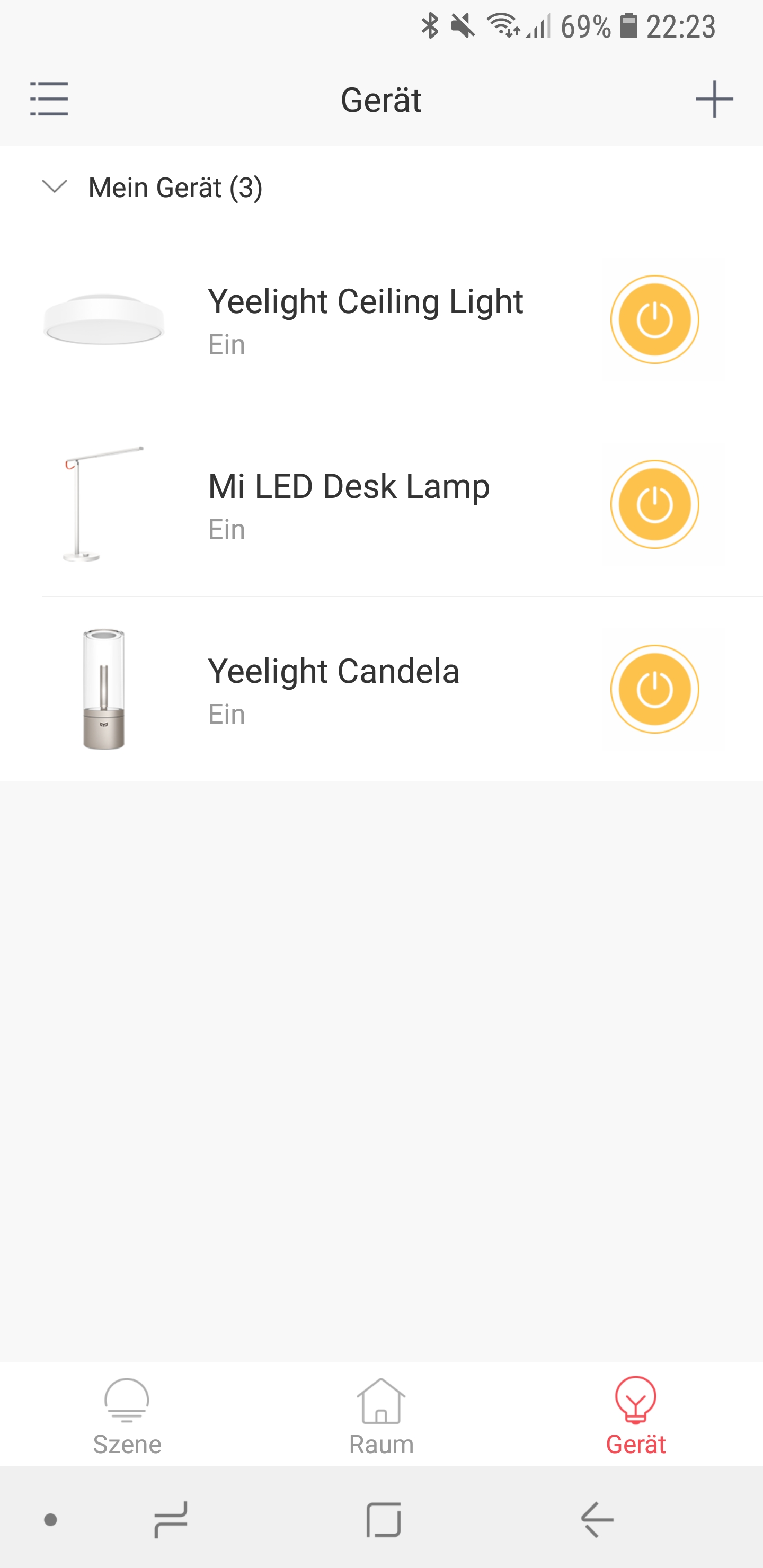The width and height of the screenshot is (763, 1568).
Task: Collapse the Mein Gerät (3) group
Action: pyautogui.click(x=55, y=186)
